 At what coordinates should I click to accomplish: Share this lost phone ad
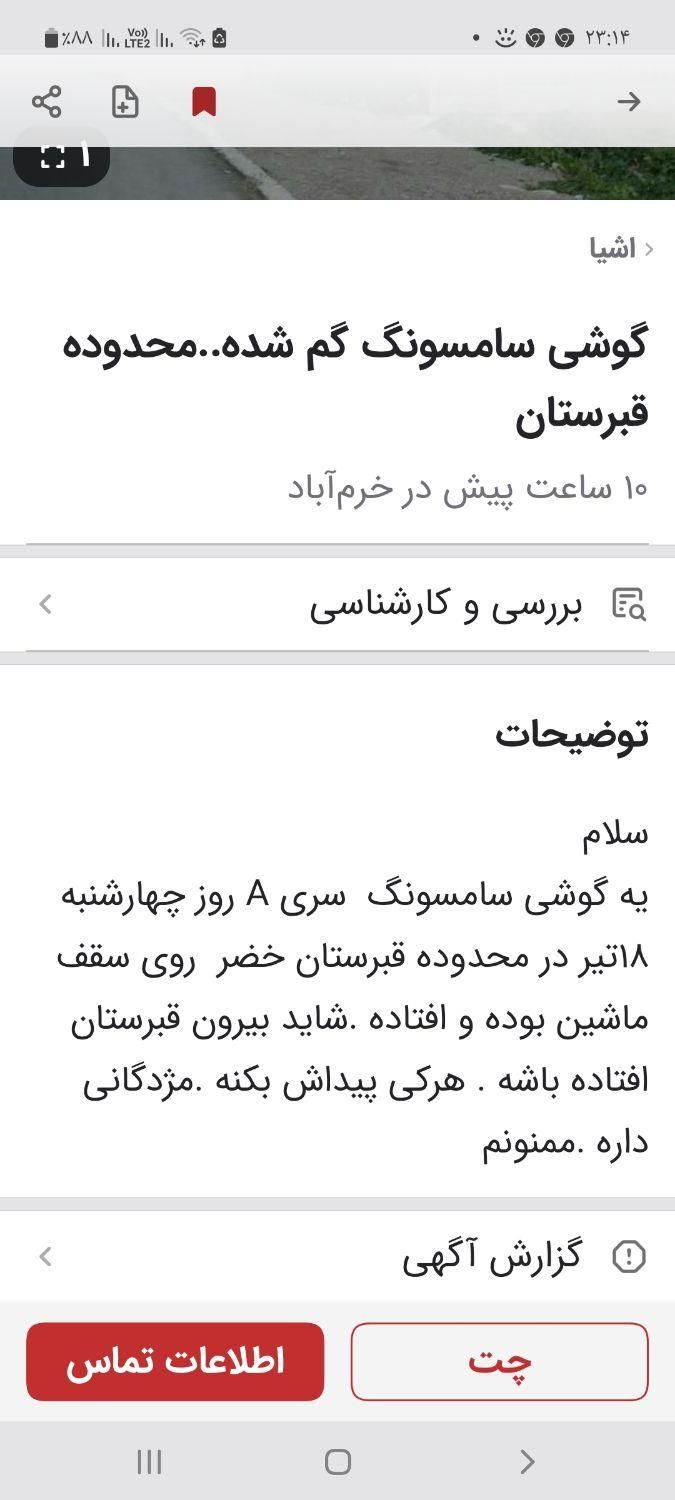point(46,102)
